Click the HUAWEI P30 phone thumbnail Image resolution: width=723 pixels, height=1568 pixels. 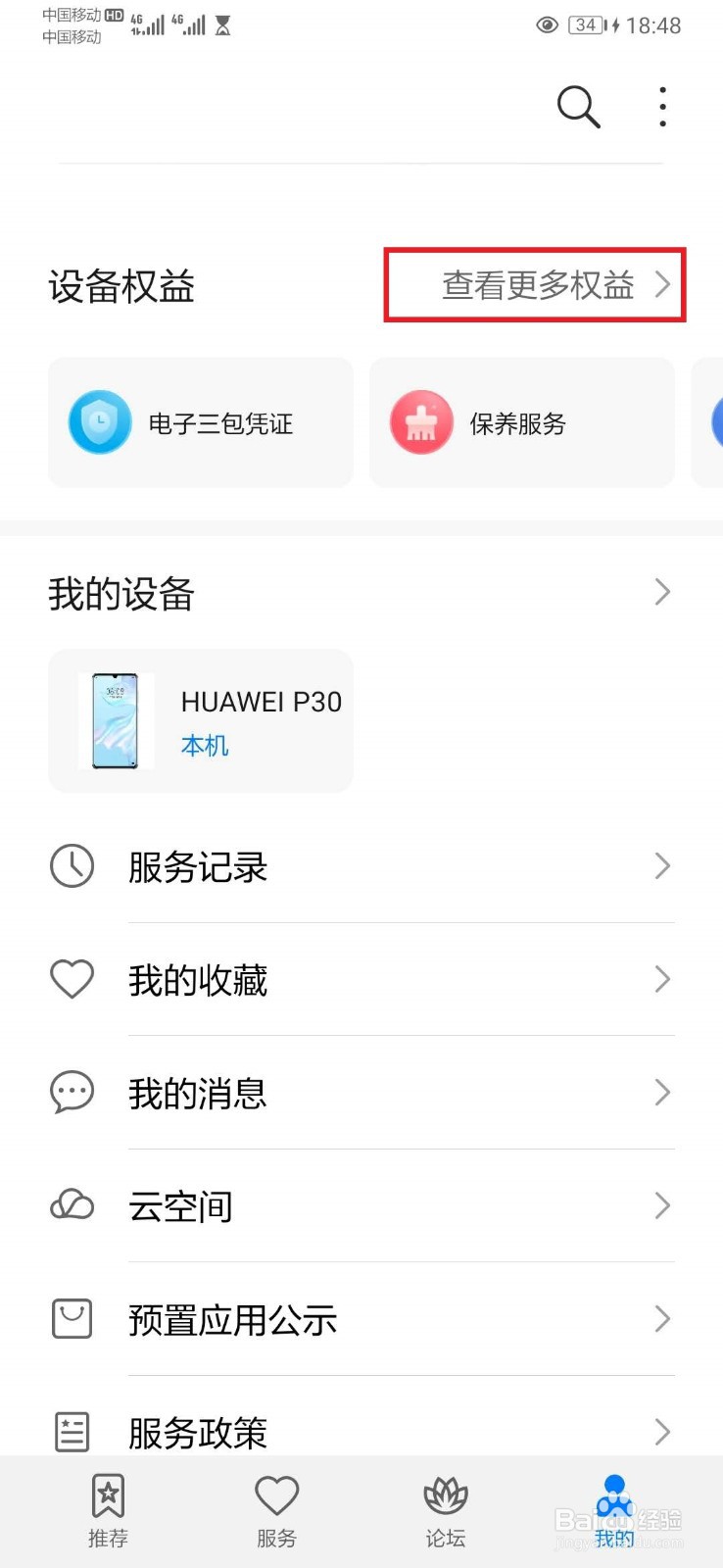click(114, 721)
